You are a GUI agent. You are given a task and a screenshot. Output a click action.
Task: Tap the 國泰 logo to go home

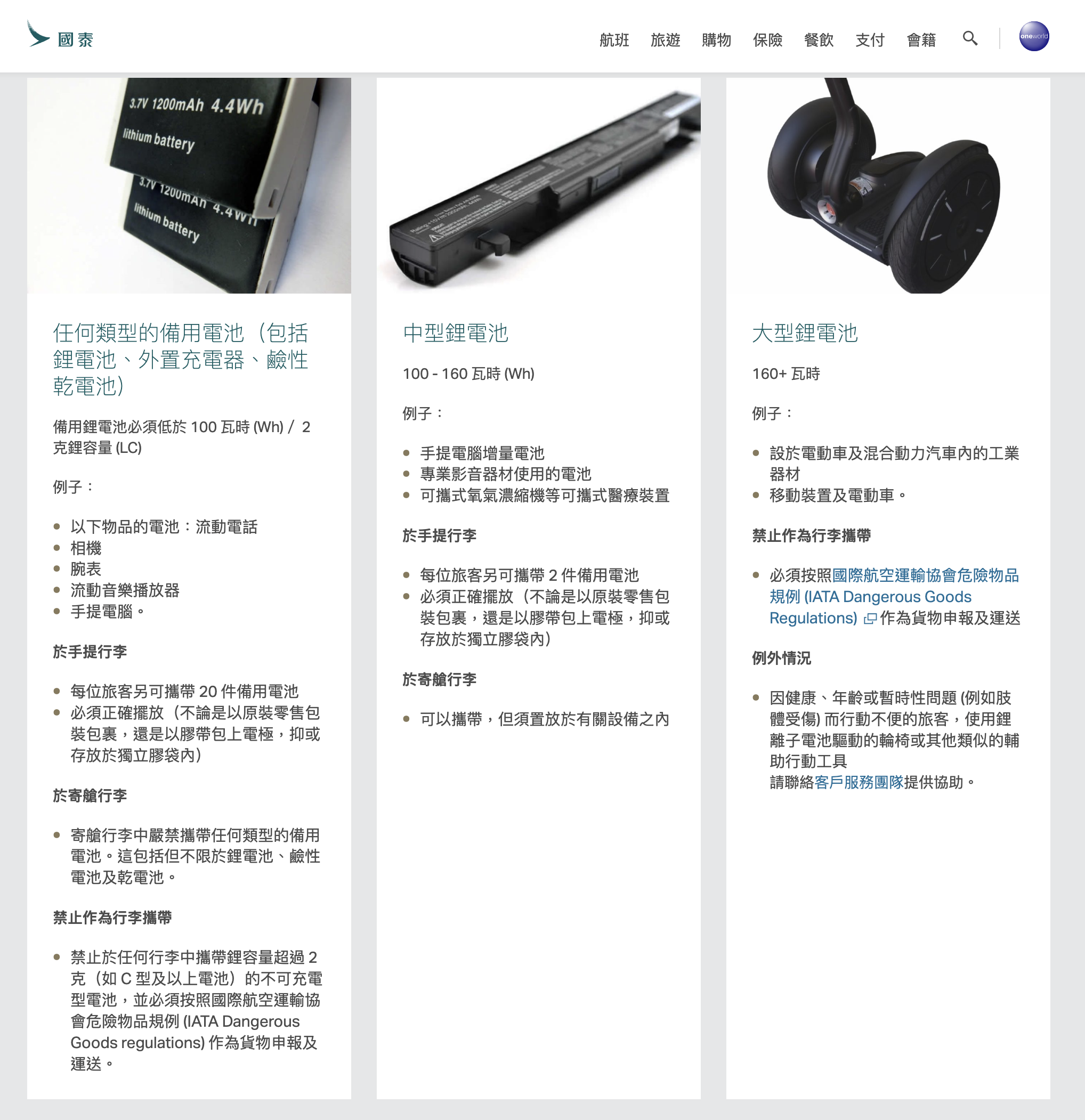coord(60,36)
